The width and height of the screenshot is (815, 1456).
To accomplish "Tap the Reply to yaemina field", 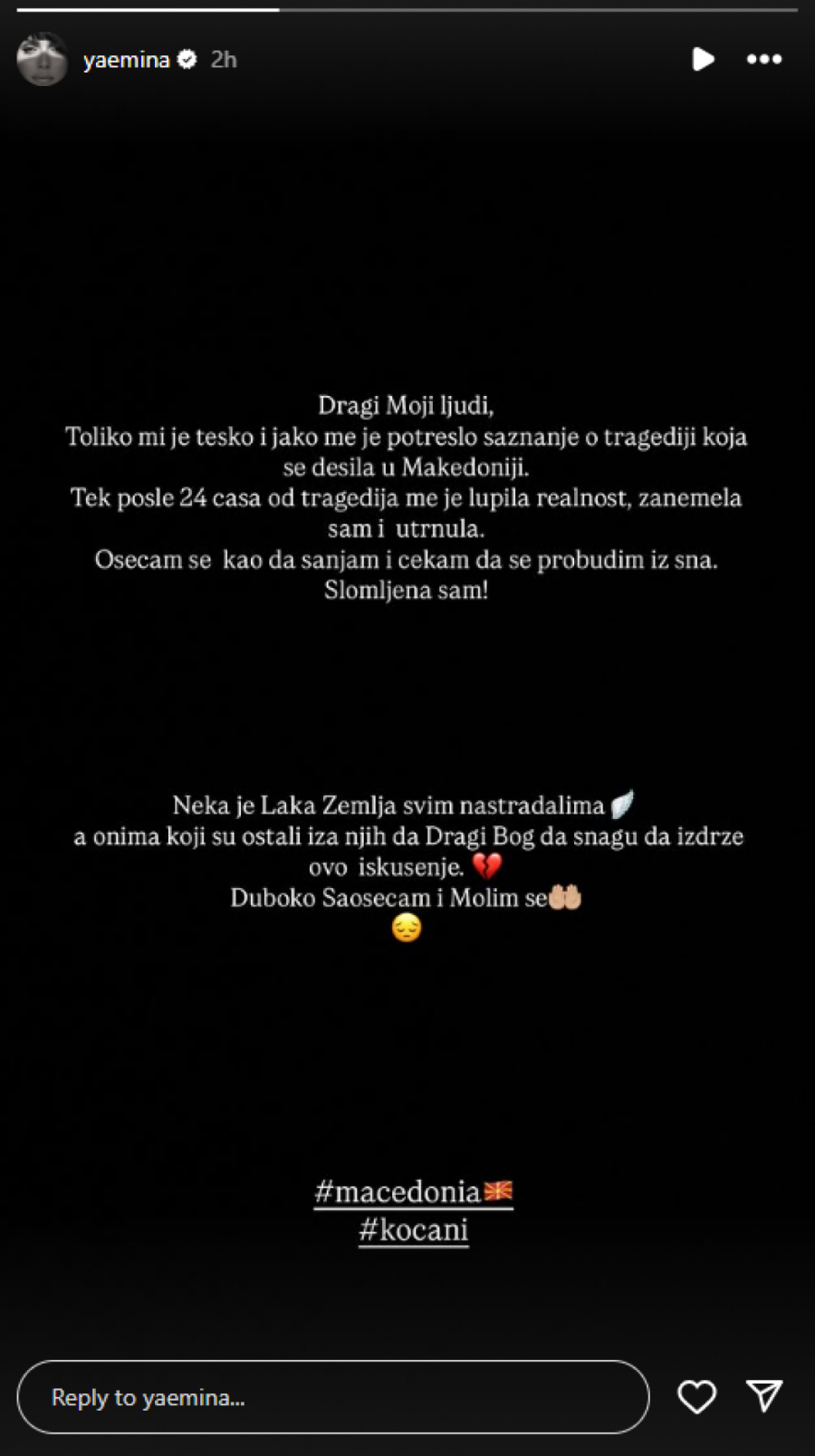I will tap(332, 1396).
